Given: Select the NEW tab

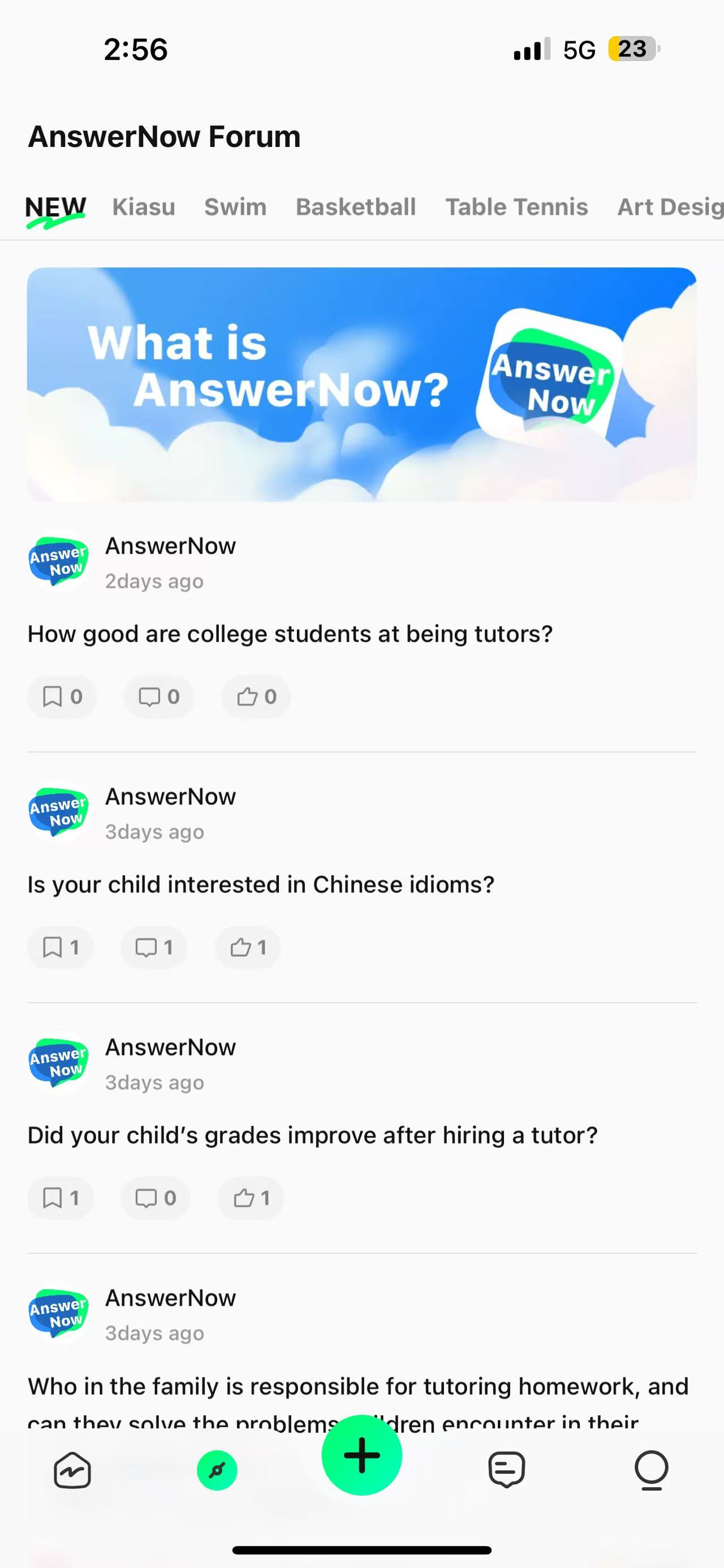Looking at the screenshot, I should coord(55,207).
